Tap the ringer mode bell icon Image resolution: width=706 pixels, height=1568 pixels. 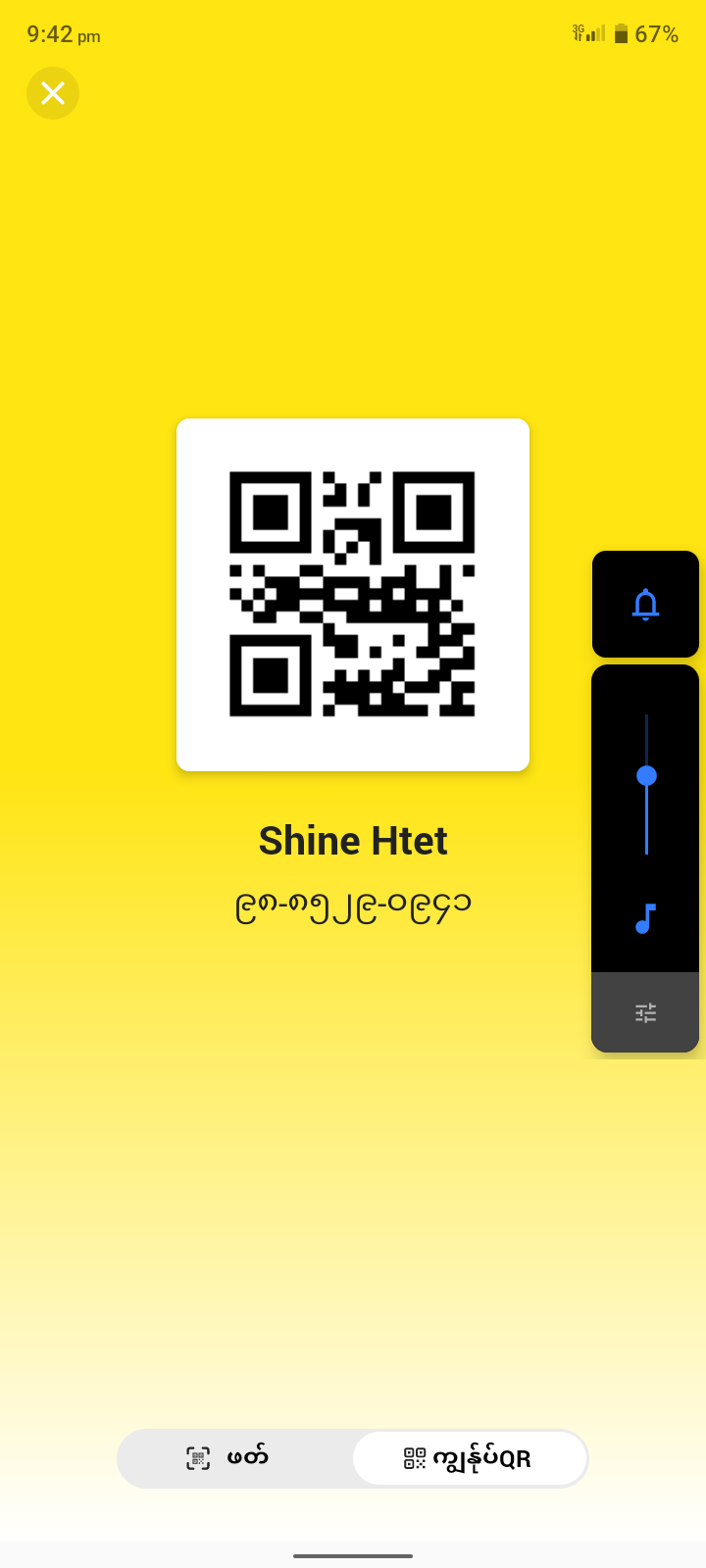pos(645,605)
